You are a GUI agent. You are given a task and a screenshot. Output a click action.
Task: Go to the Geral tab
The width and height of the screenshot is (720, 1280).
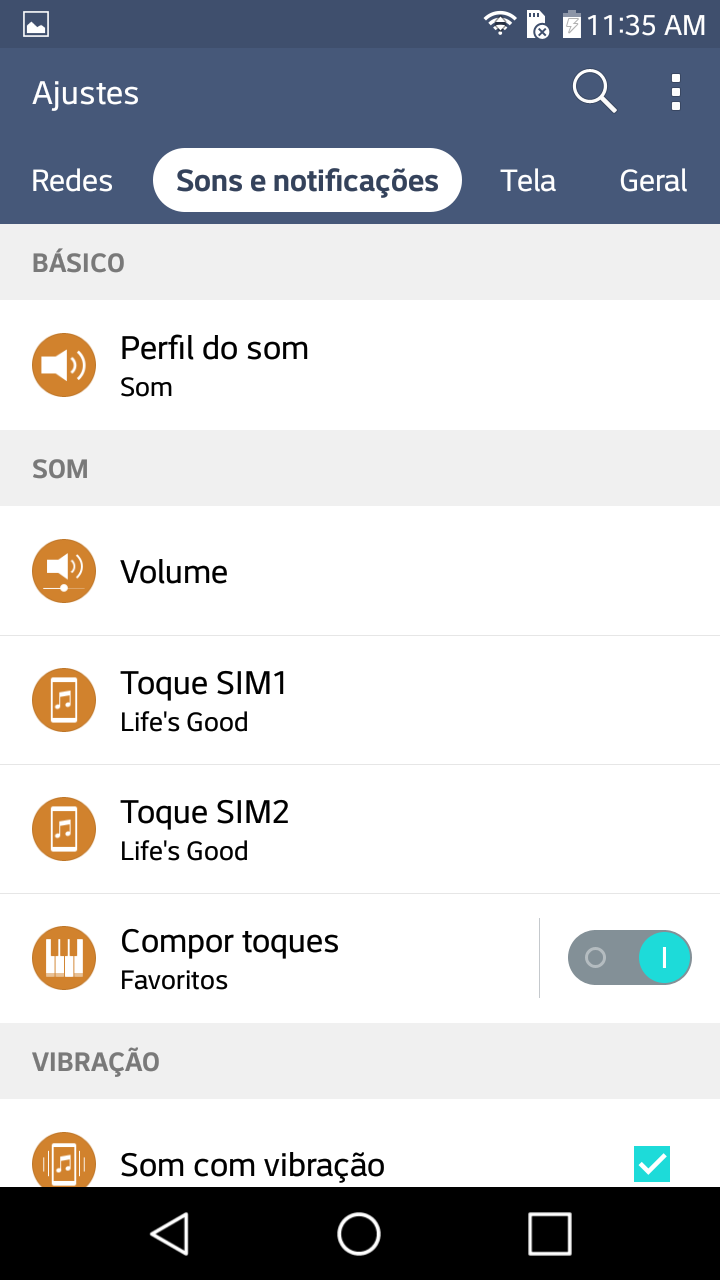(654, 181)
